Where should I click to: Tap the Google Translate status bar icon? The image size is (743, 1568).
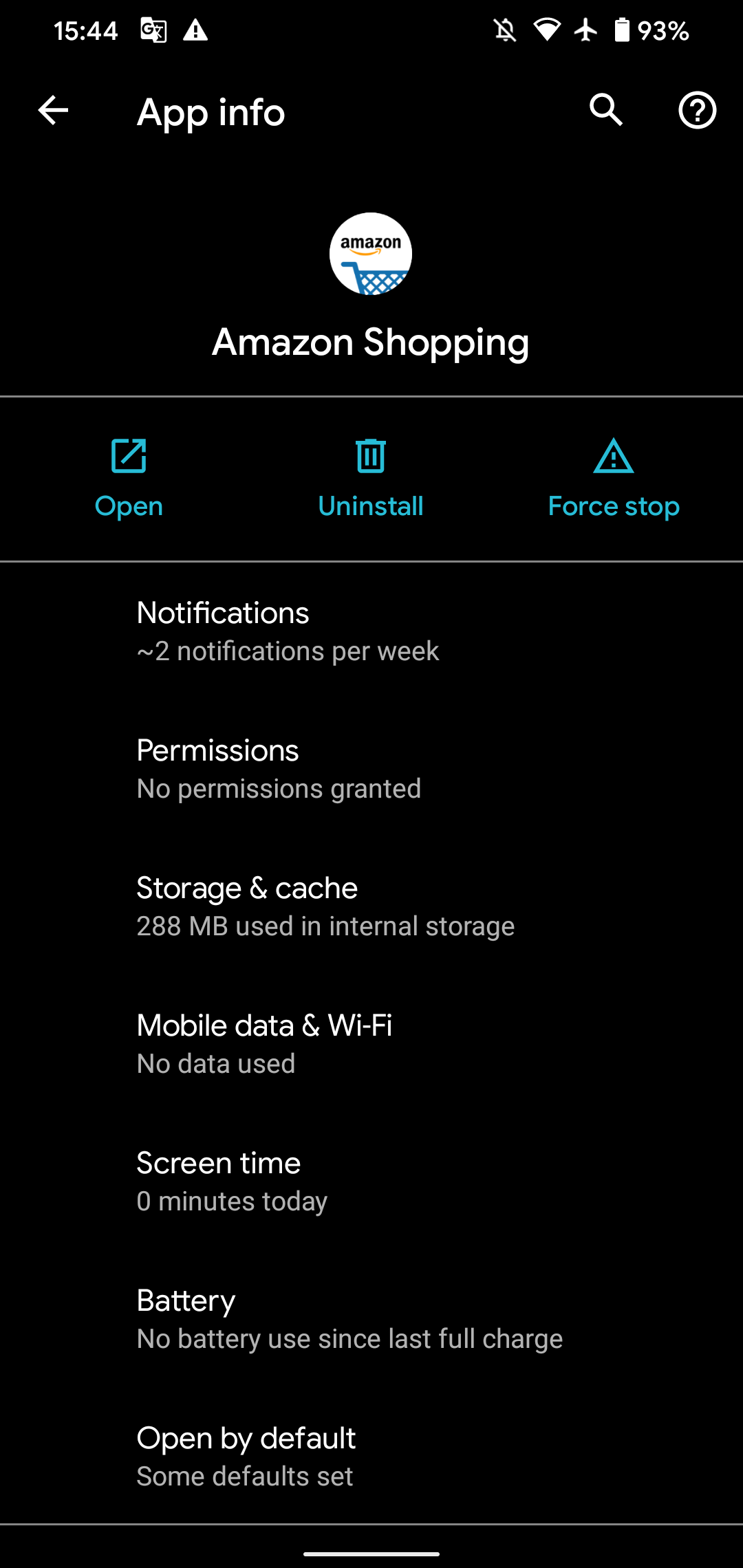coord(153,30)
